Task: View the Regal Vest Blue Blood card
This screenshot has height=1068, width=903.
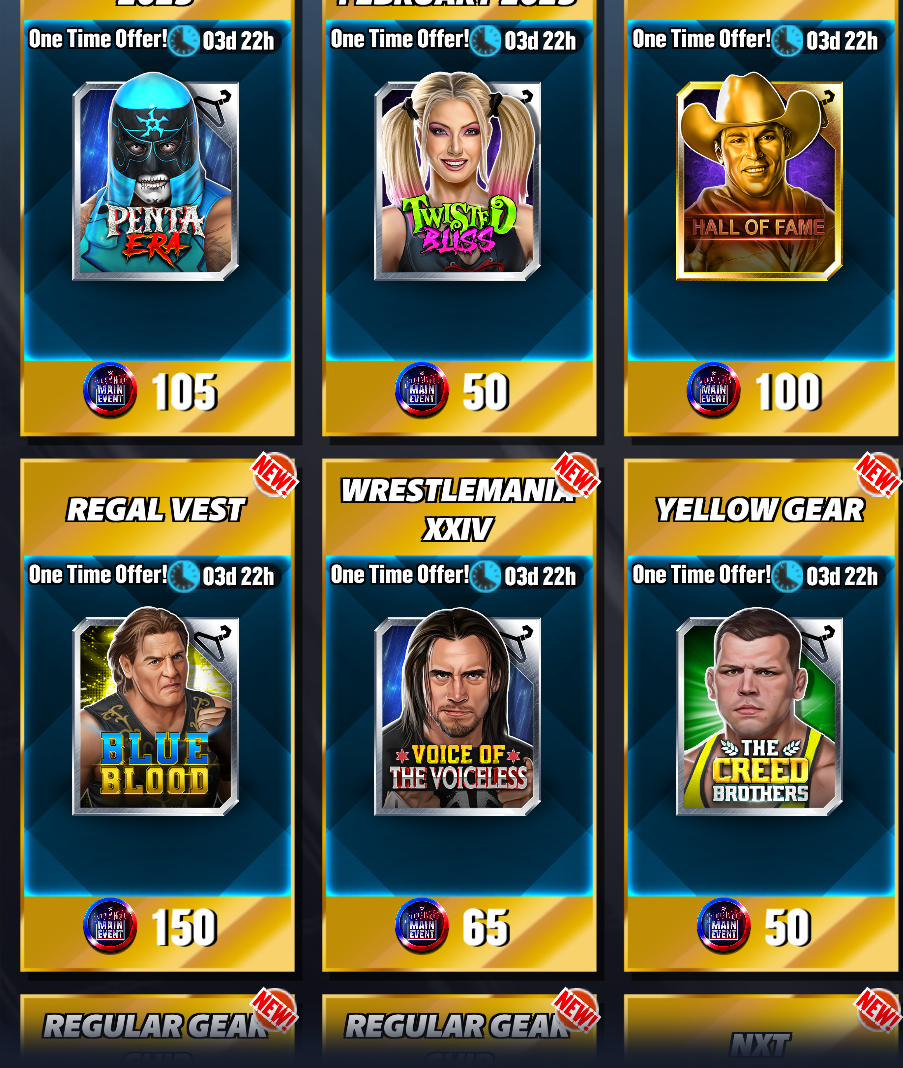Action: point(156,715)
